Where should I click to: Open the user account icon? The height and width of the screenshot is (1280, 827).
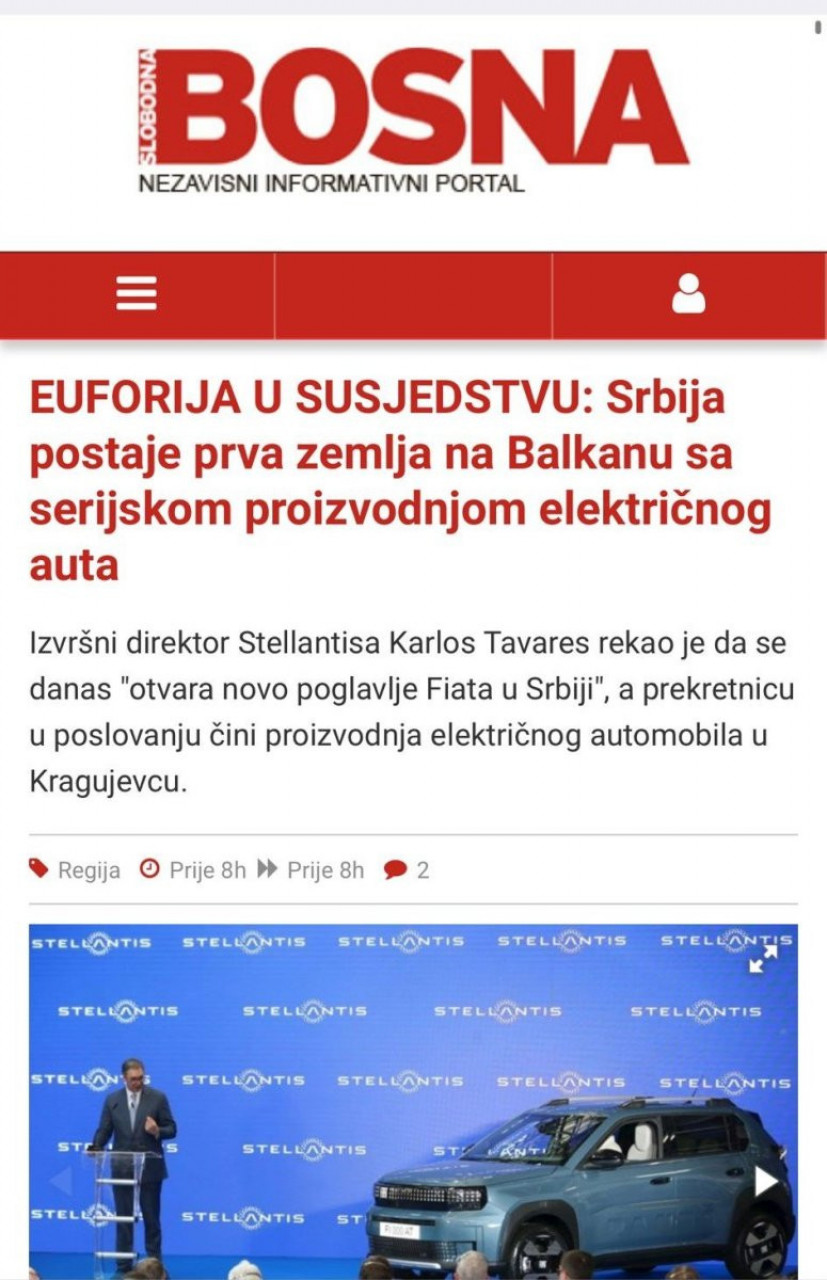click(x=688, y=294)
